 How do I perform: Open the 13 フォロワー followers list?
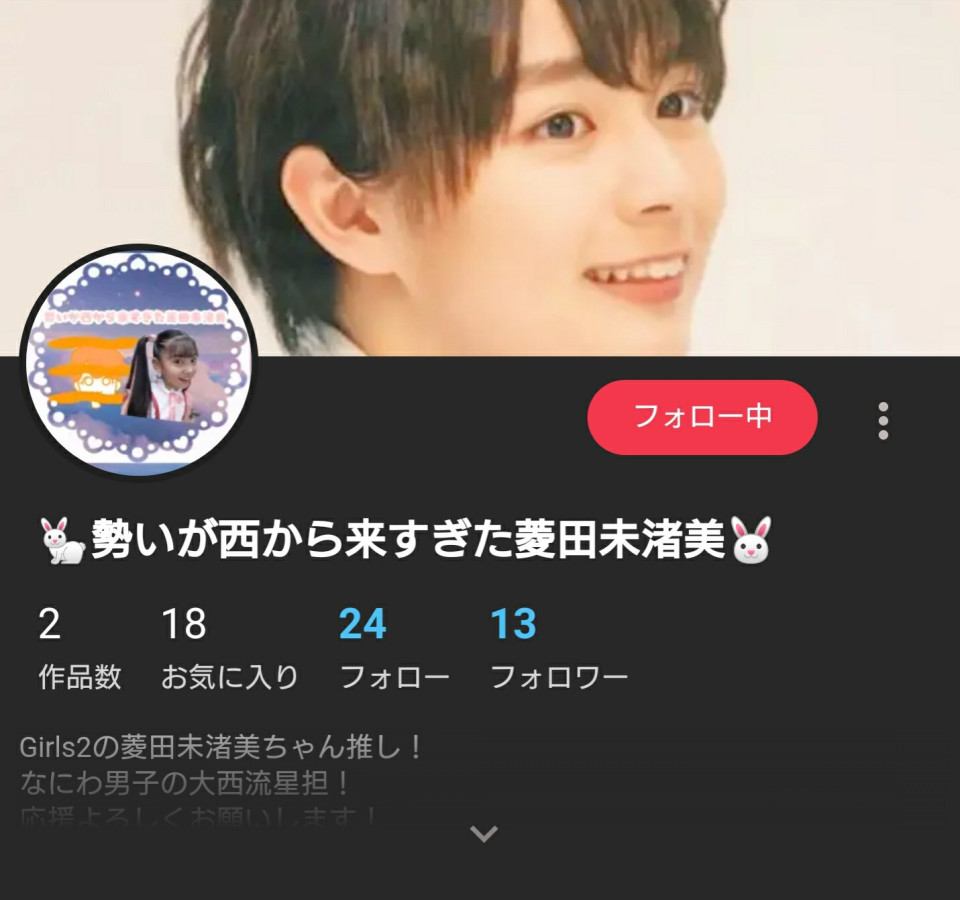click(x=557, y=648)
